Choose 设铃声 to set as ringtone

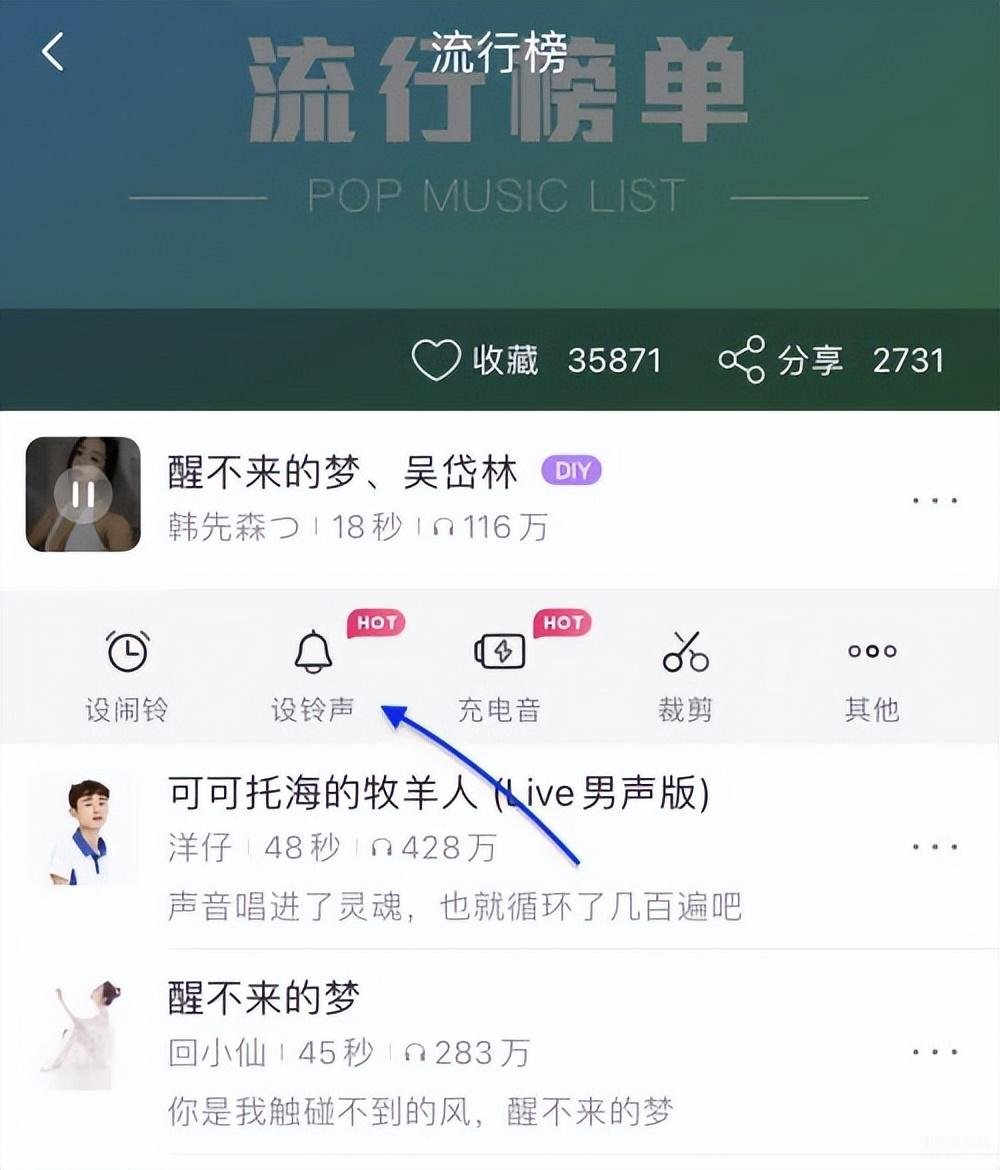313,675
